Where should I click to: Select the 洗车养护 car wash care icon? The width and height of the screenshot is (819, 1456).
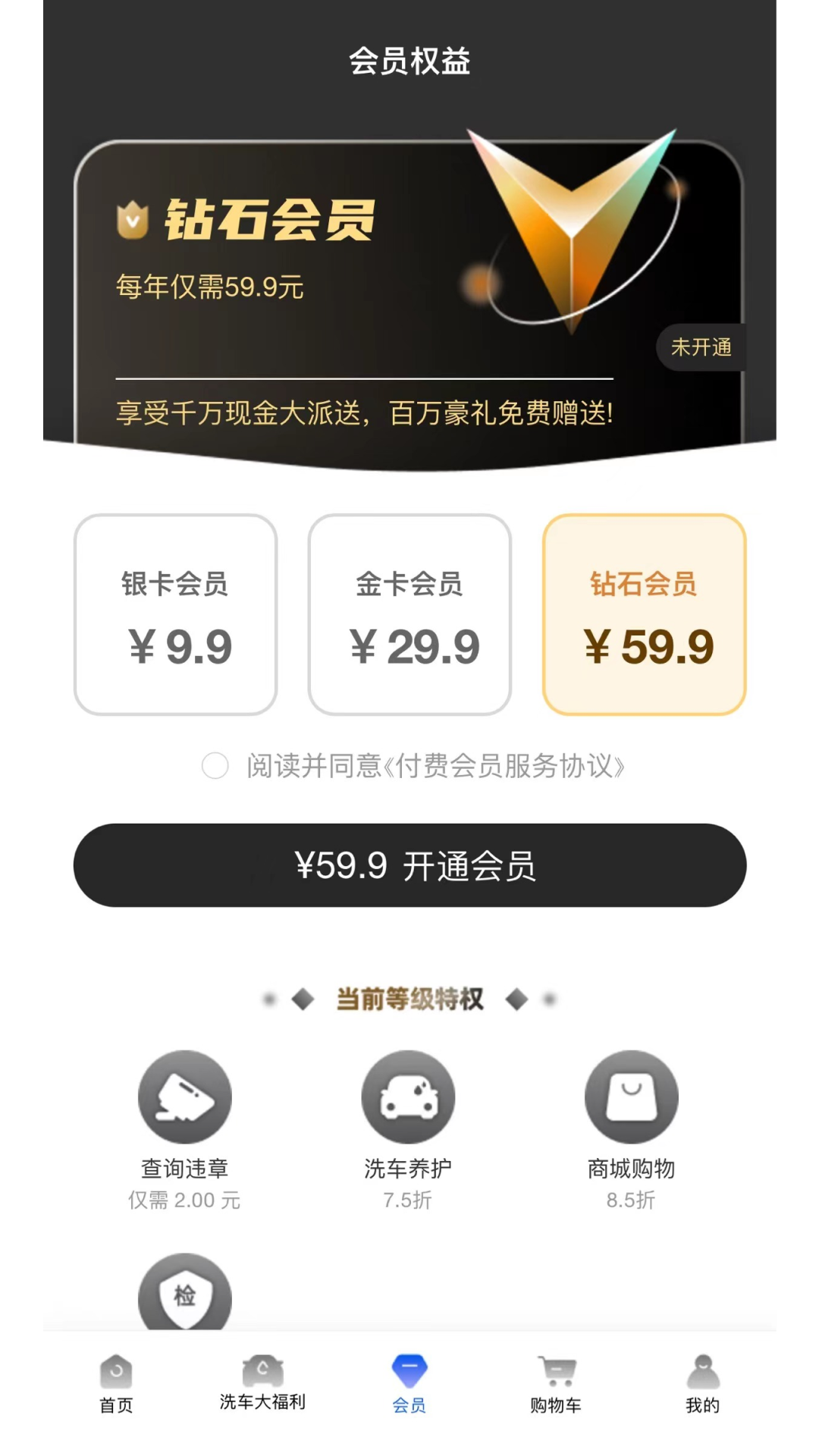409,1096
